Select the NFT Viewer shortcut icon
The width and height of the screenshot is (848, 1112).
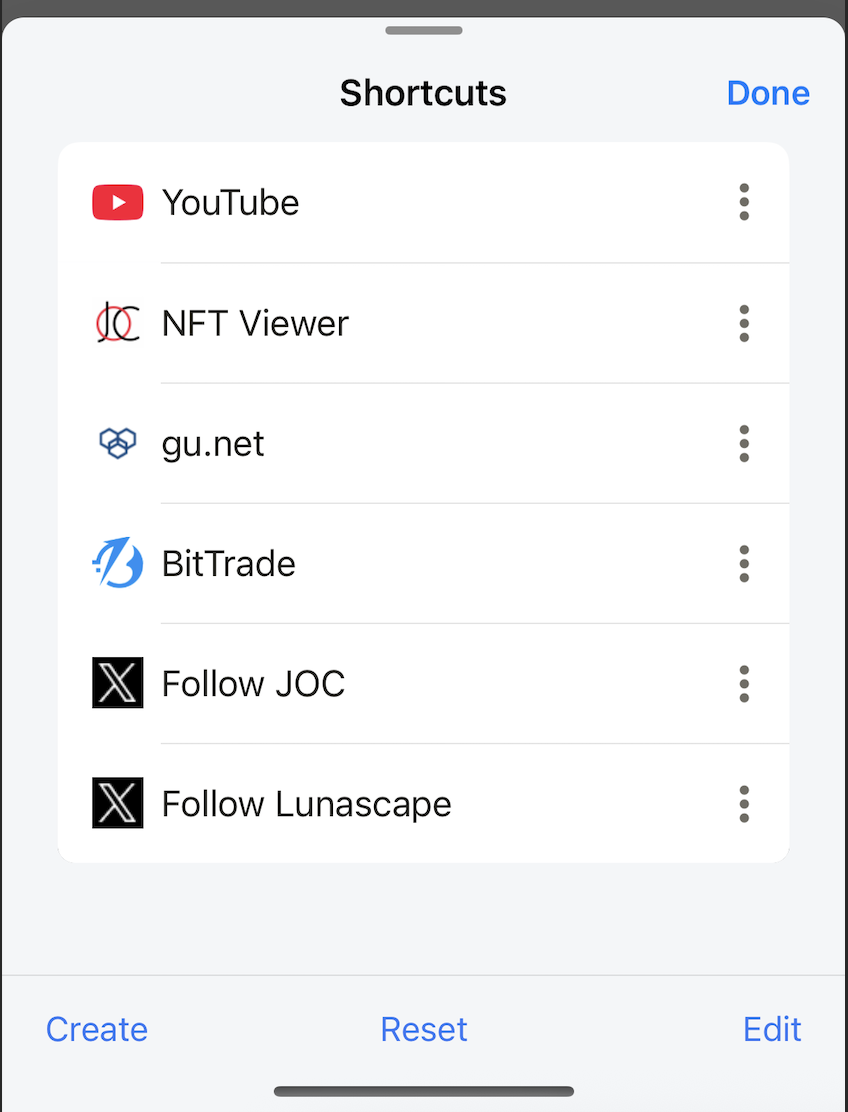tap(117, 323)
